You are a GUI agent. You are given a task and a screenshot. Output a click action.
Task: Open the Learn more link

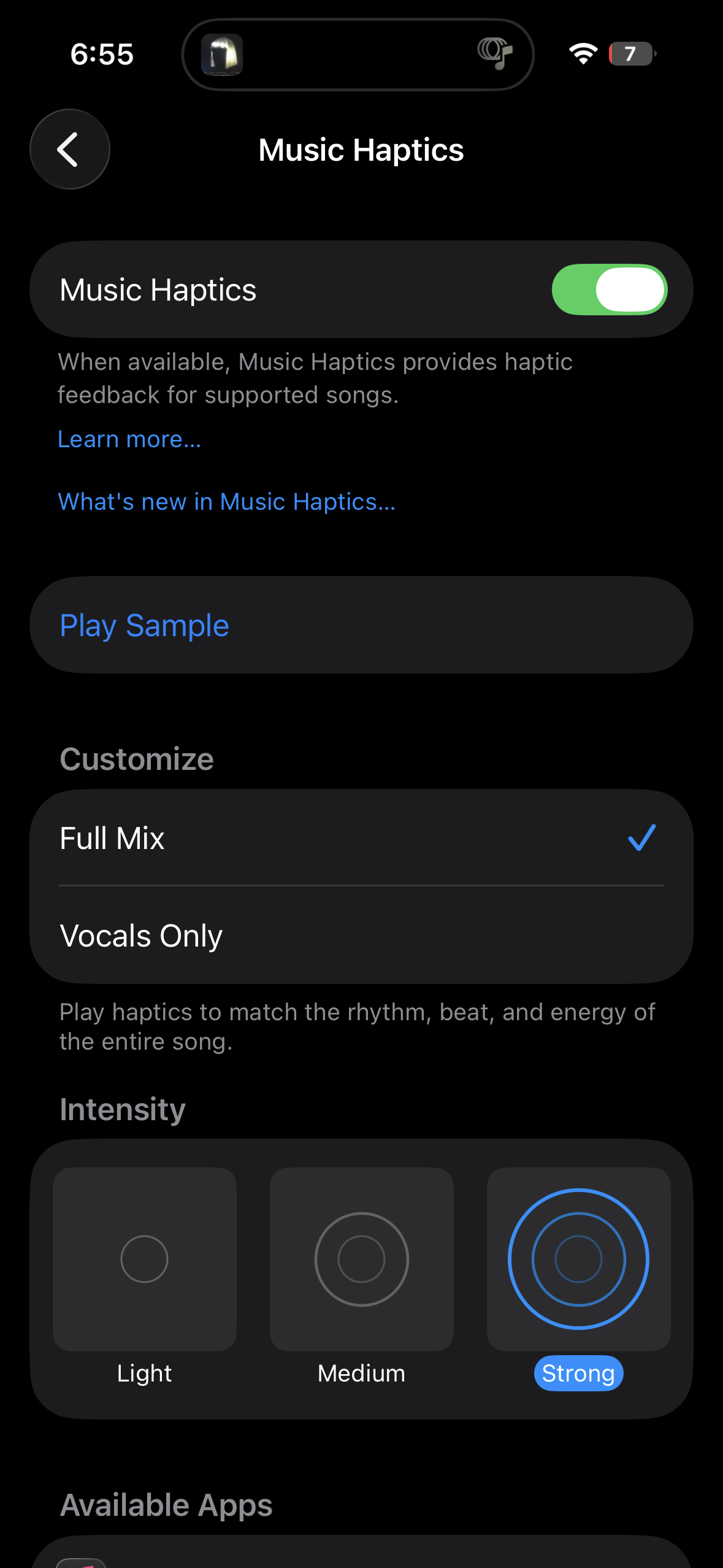click(x=129, y=439)
